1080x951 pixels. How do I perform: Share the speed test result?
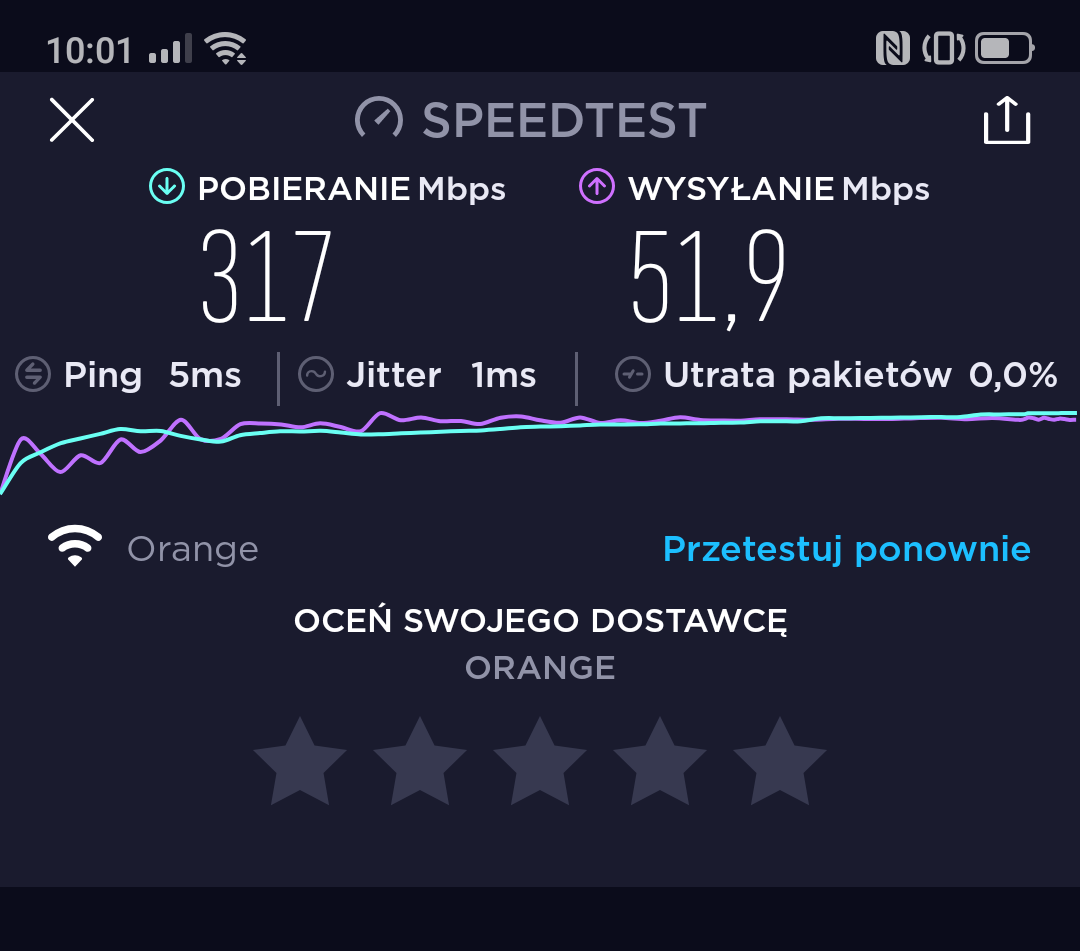[1006, 121]
